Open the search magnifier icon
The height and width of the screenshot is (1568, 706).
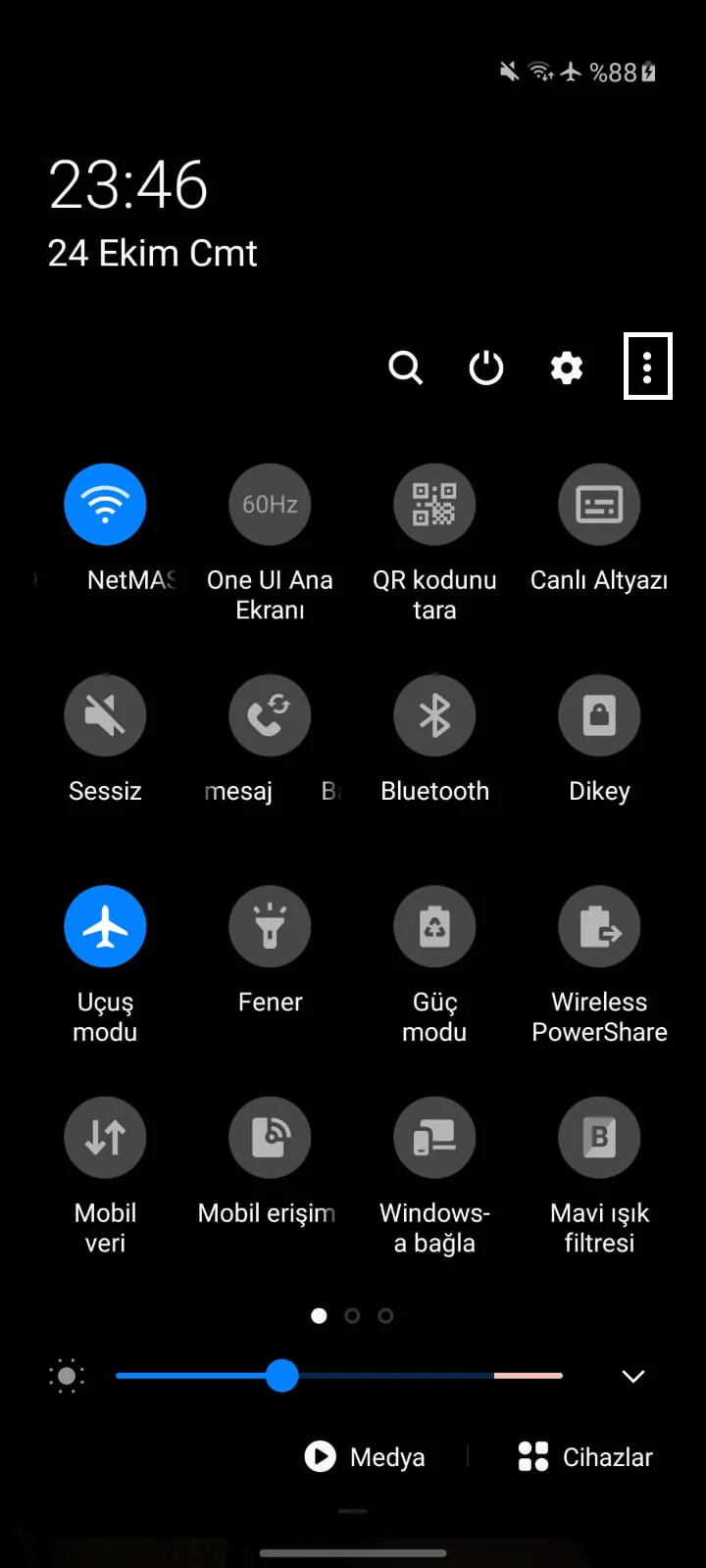[x=405, y=368]
